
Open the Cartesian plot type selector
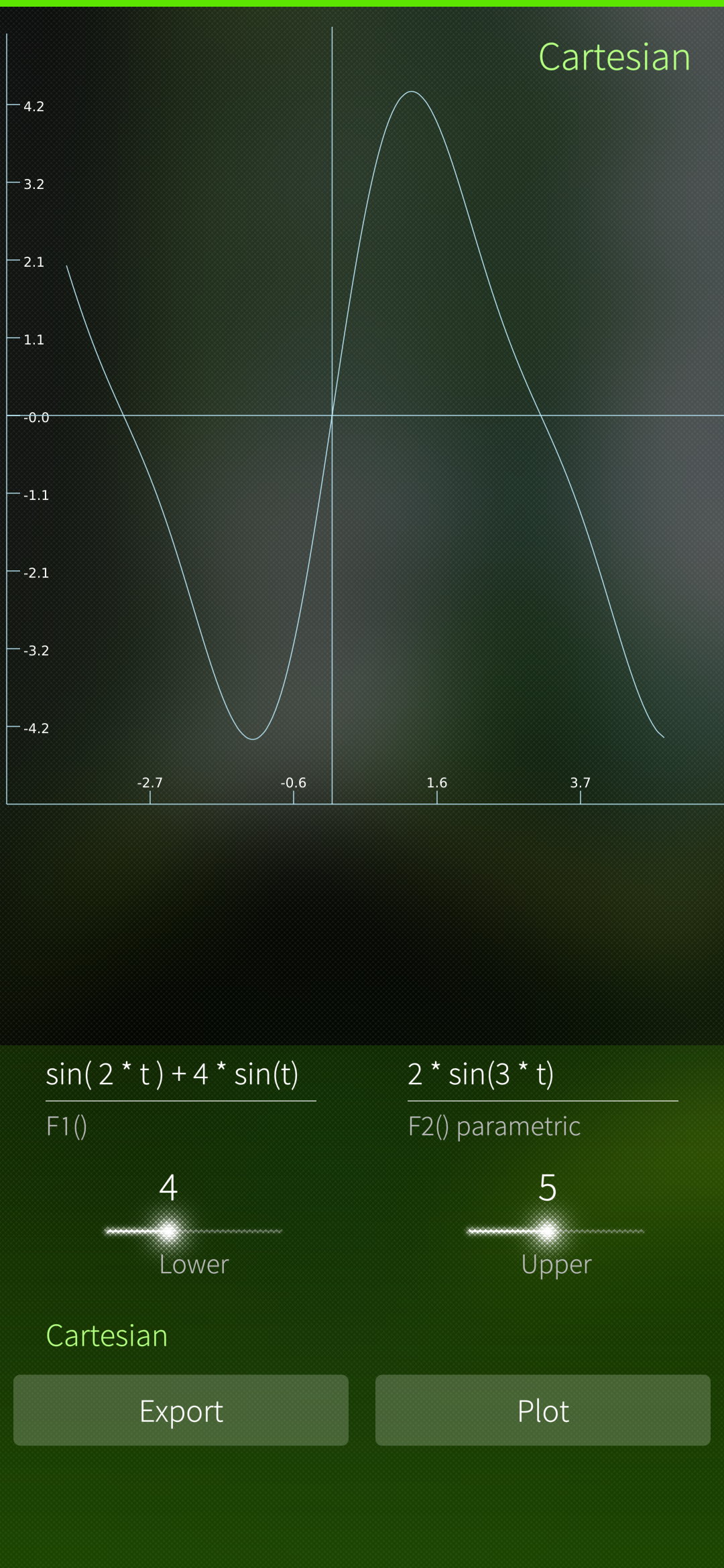tap(107, 1336)
